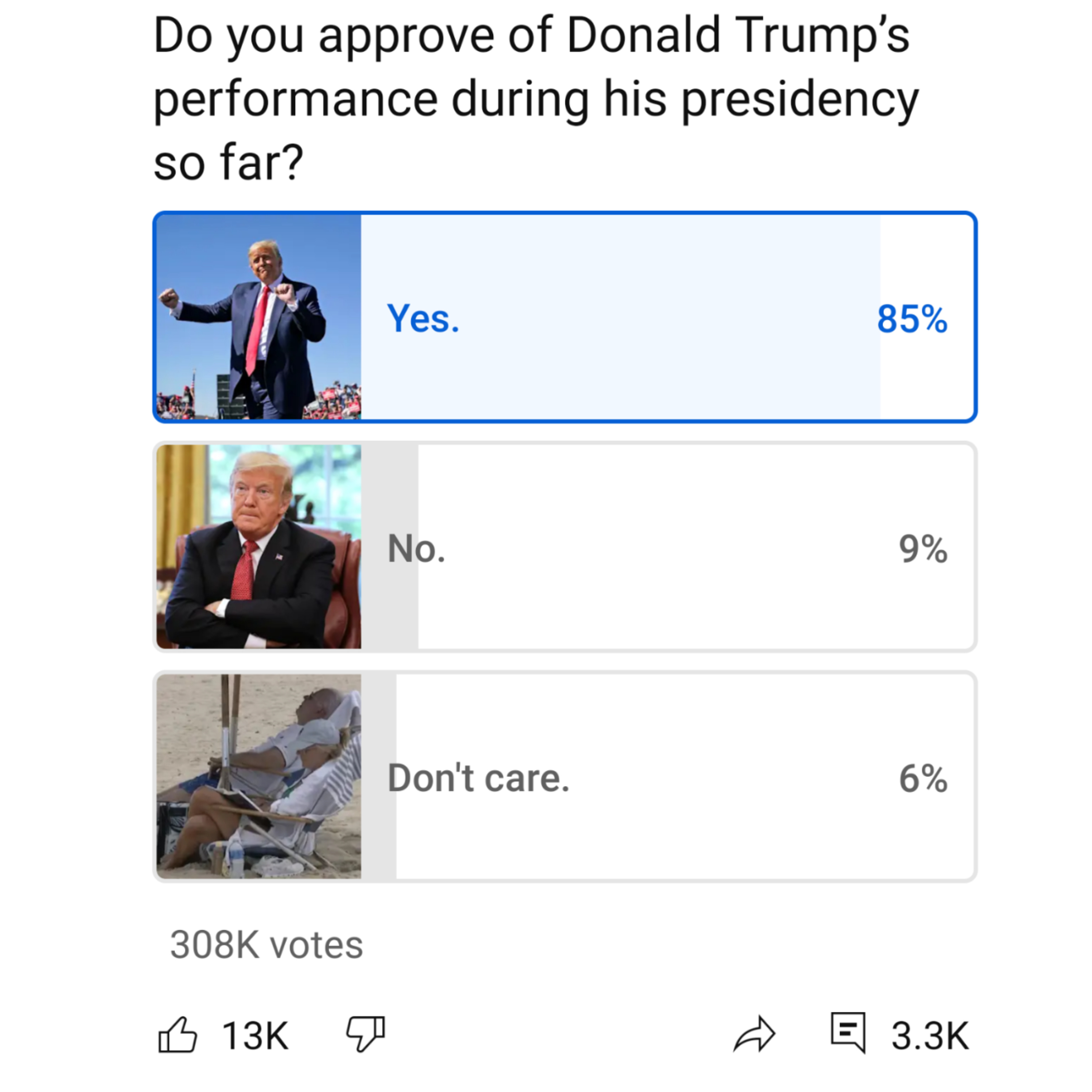The width and height of the screenshot is (1092, 1092).
Task: Choose the 'Don't care.' poll option
Action: (x=565, y=776)
